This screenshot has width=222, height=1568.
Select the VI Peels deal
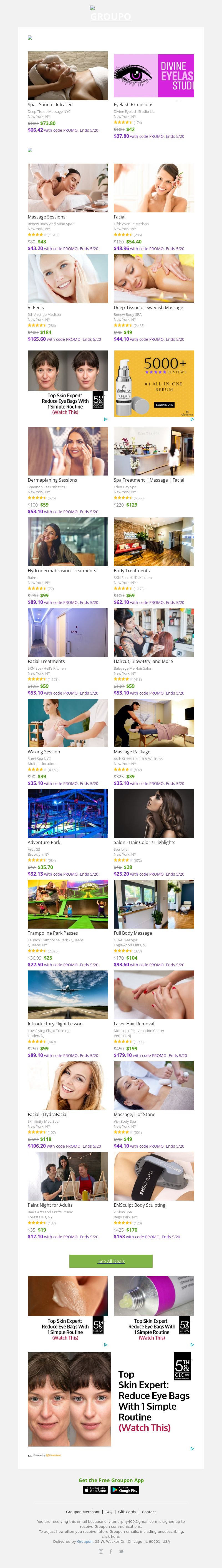[68, 278]
